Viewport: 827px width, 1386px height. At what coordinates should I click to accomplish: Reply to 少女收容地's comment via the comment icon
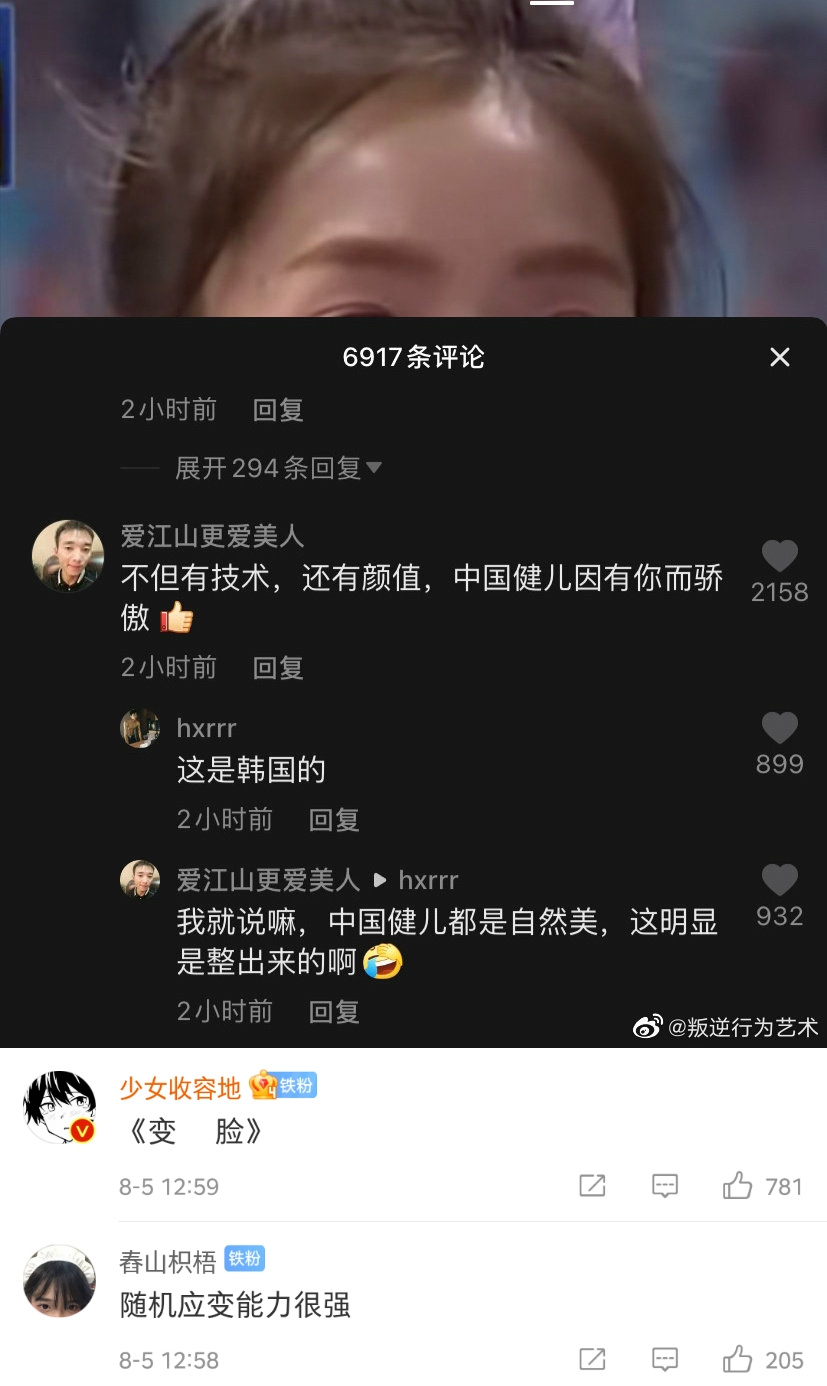pos(665,1186)
